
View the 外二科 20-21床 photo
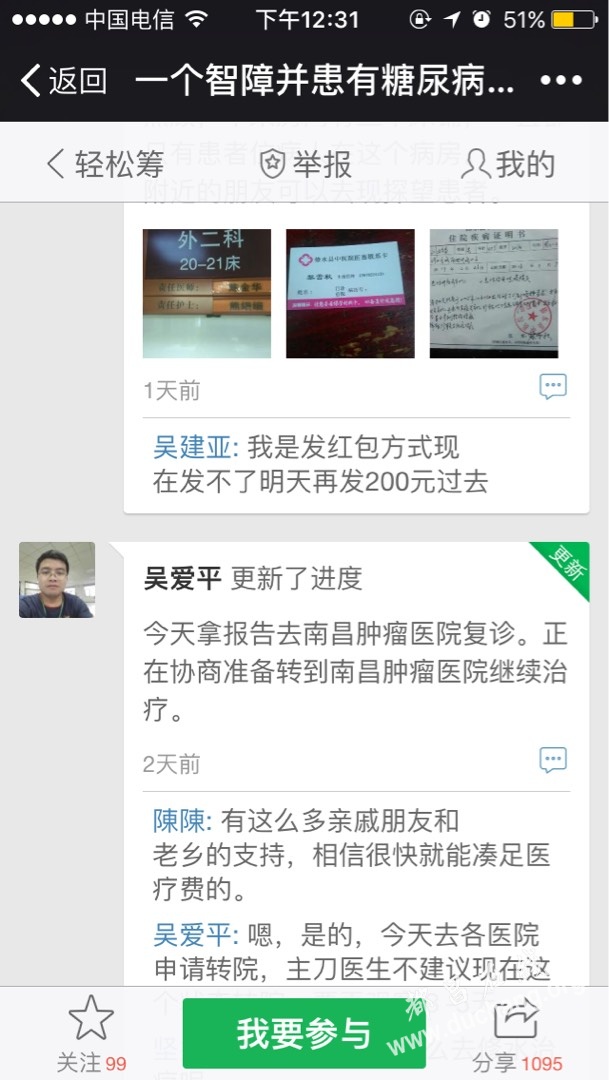click(x=206, y=293)
